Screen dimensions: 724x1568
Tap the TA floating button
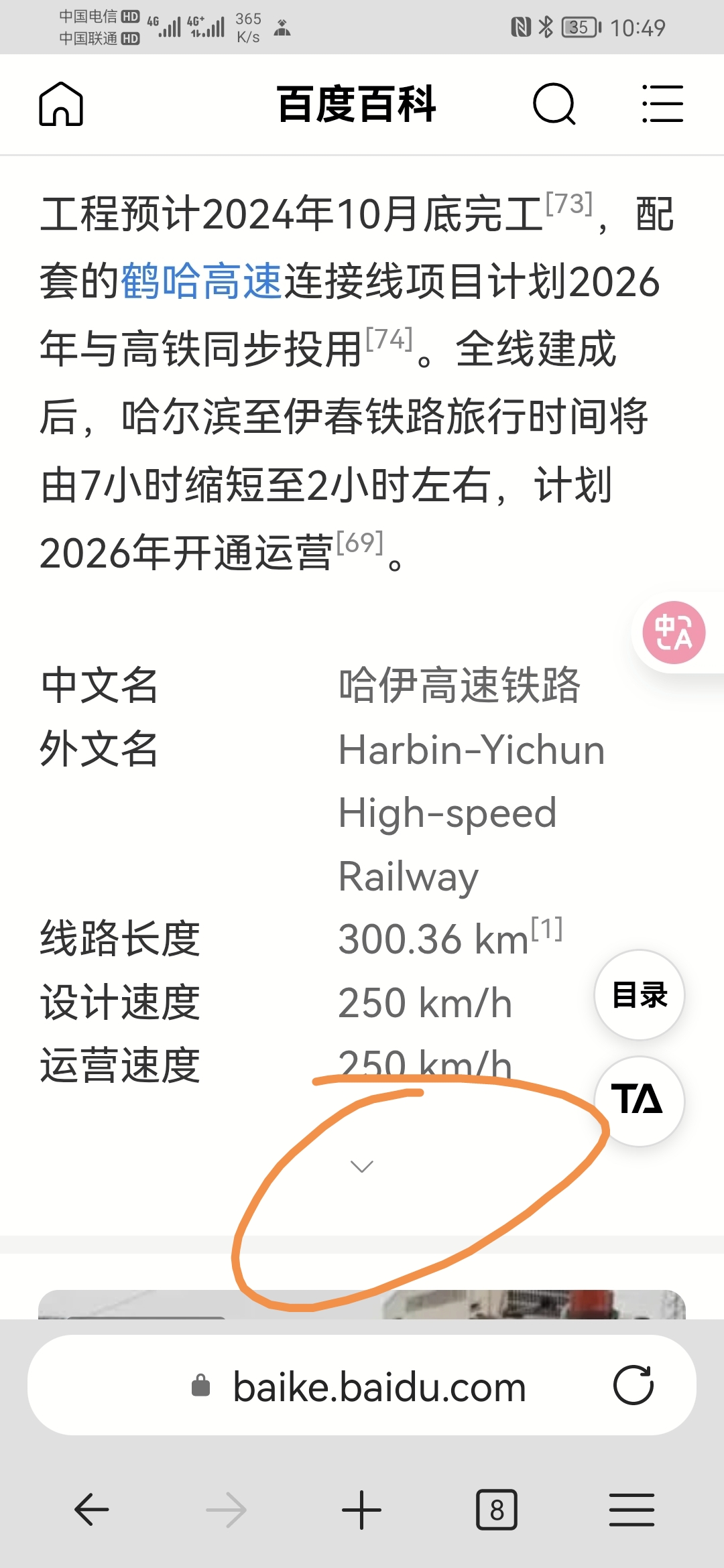click(x=638, y=1100)
